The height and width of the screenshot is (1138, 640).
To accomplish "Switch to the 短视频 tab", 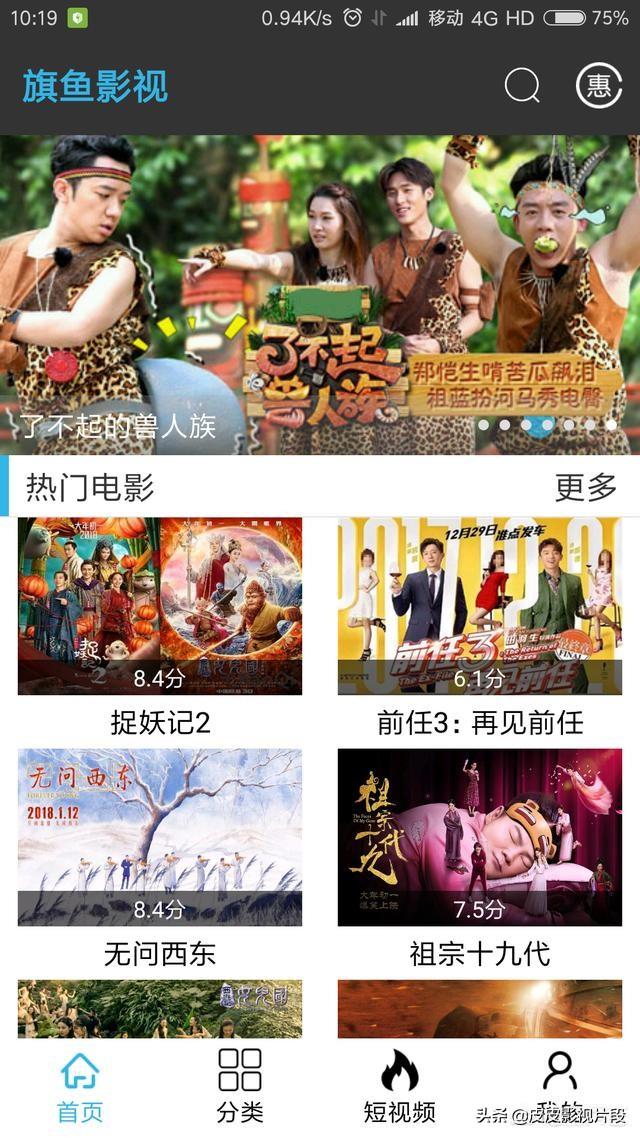I will [x=400, y=1086].
